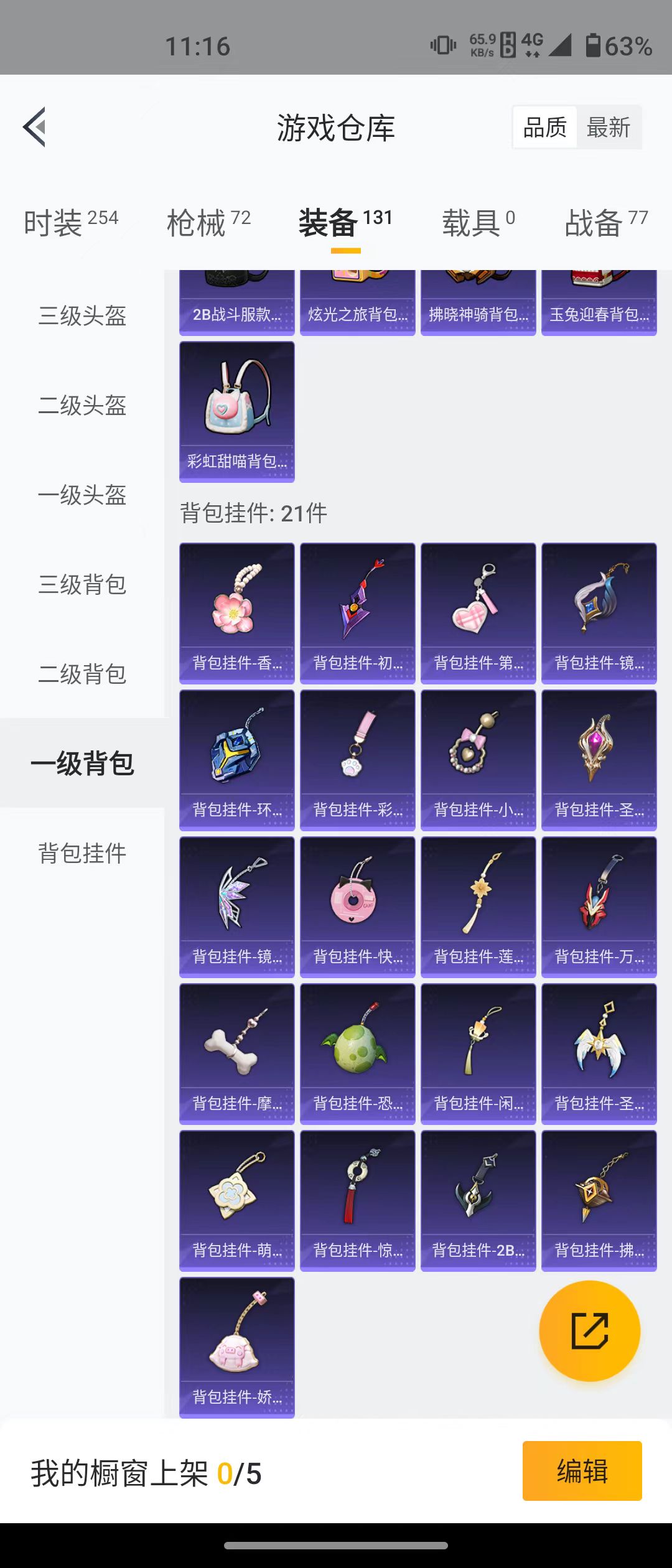
Task: Open the 彩虹甜喵背包 item
Action: [x=237, y=412]
